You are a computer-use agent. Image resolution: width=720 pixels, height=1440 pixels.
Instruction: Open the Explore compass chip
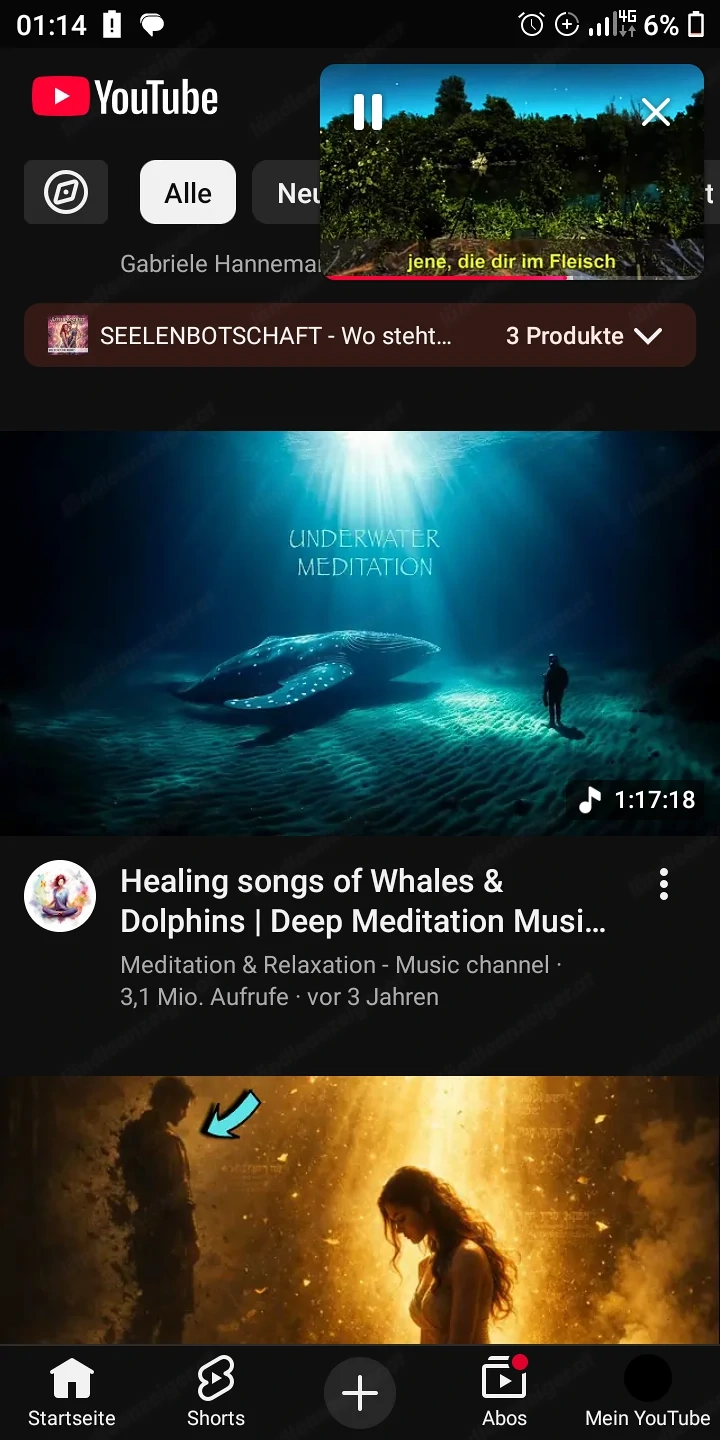[x=66, y=192]
